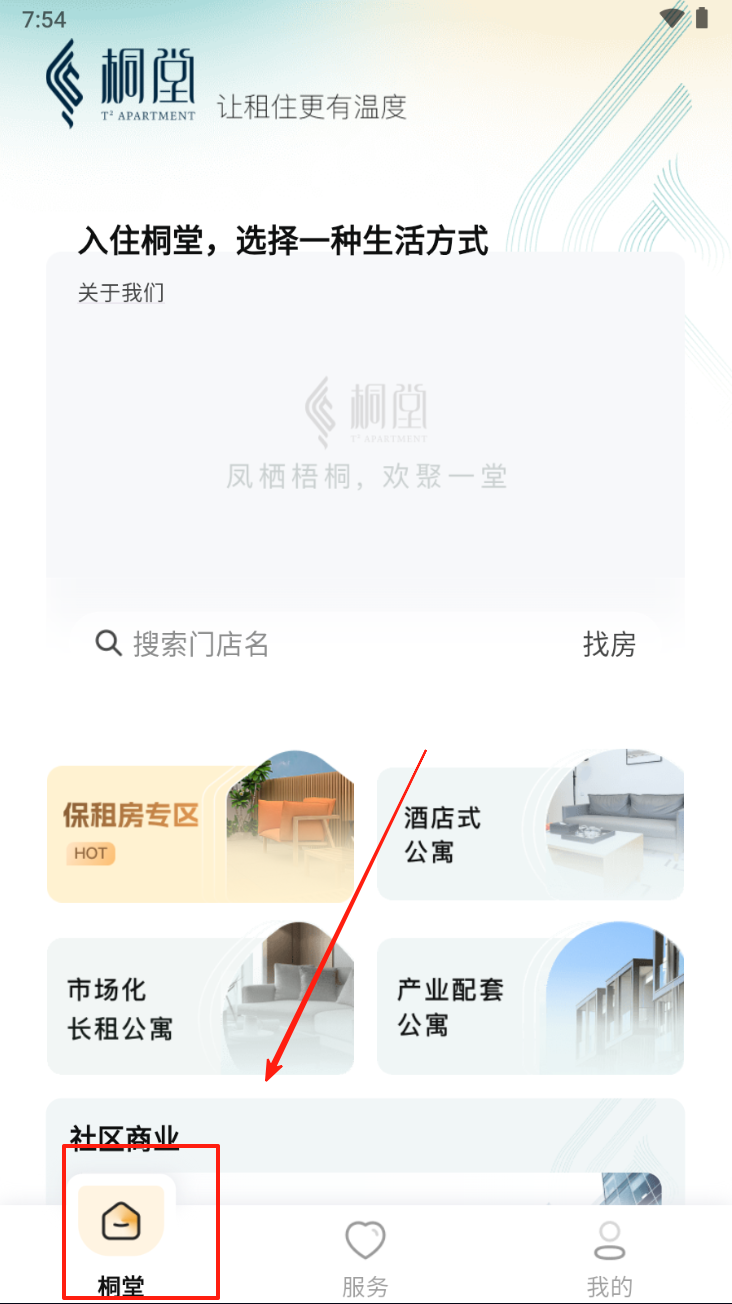Open the 产业配套公寓 card
The image size is (732, 1304).
click(x=530, y=1006)
